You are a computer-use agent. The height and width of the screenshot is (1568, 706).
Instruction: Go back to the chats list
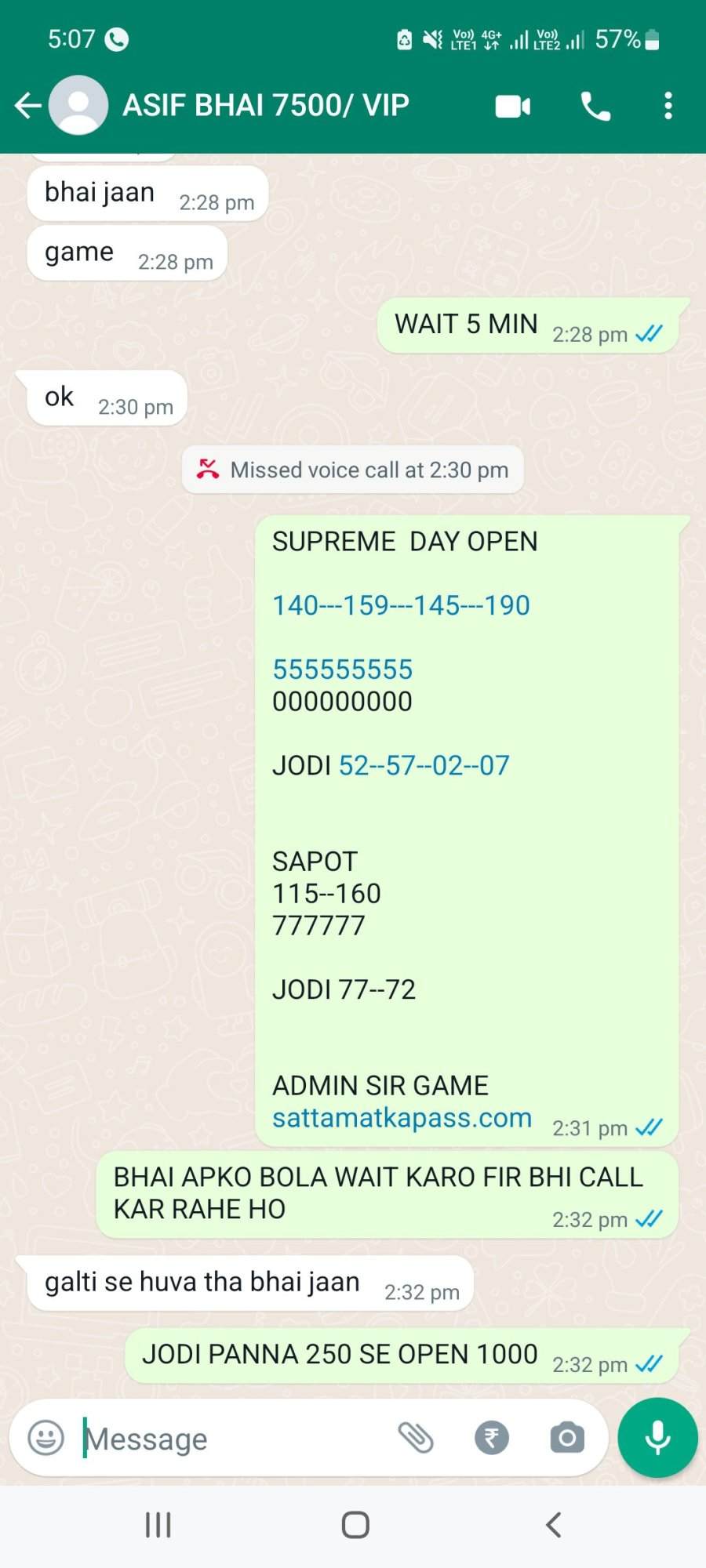(28, 105)
